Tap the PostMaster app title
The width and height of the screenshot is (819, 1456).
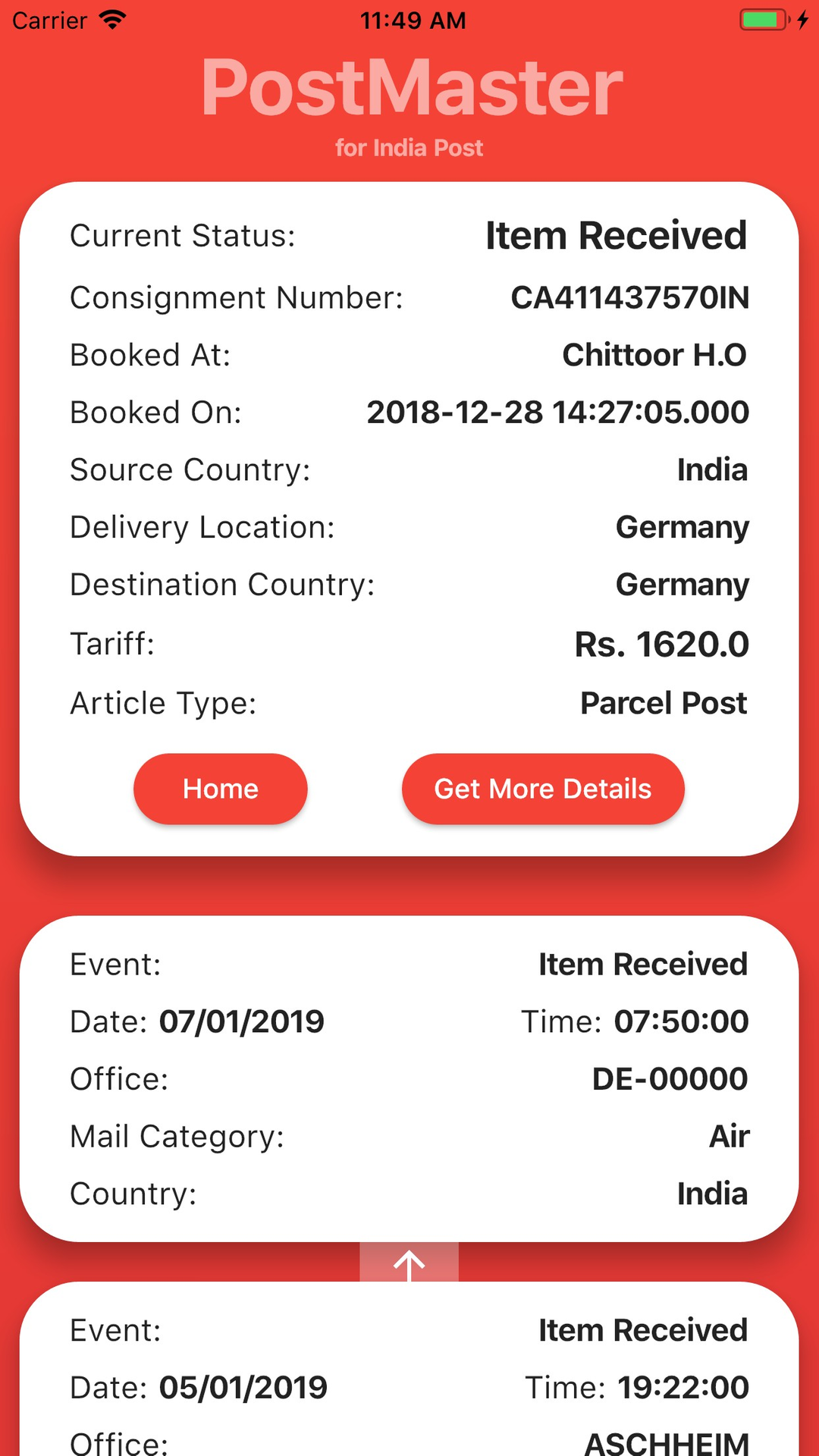[409, 86]
